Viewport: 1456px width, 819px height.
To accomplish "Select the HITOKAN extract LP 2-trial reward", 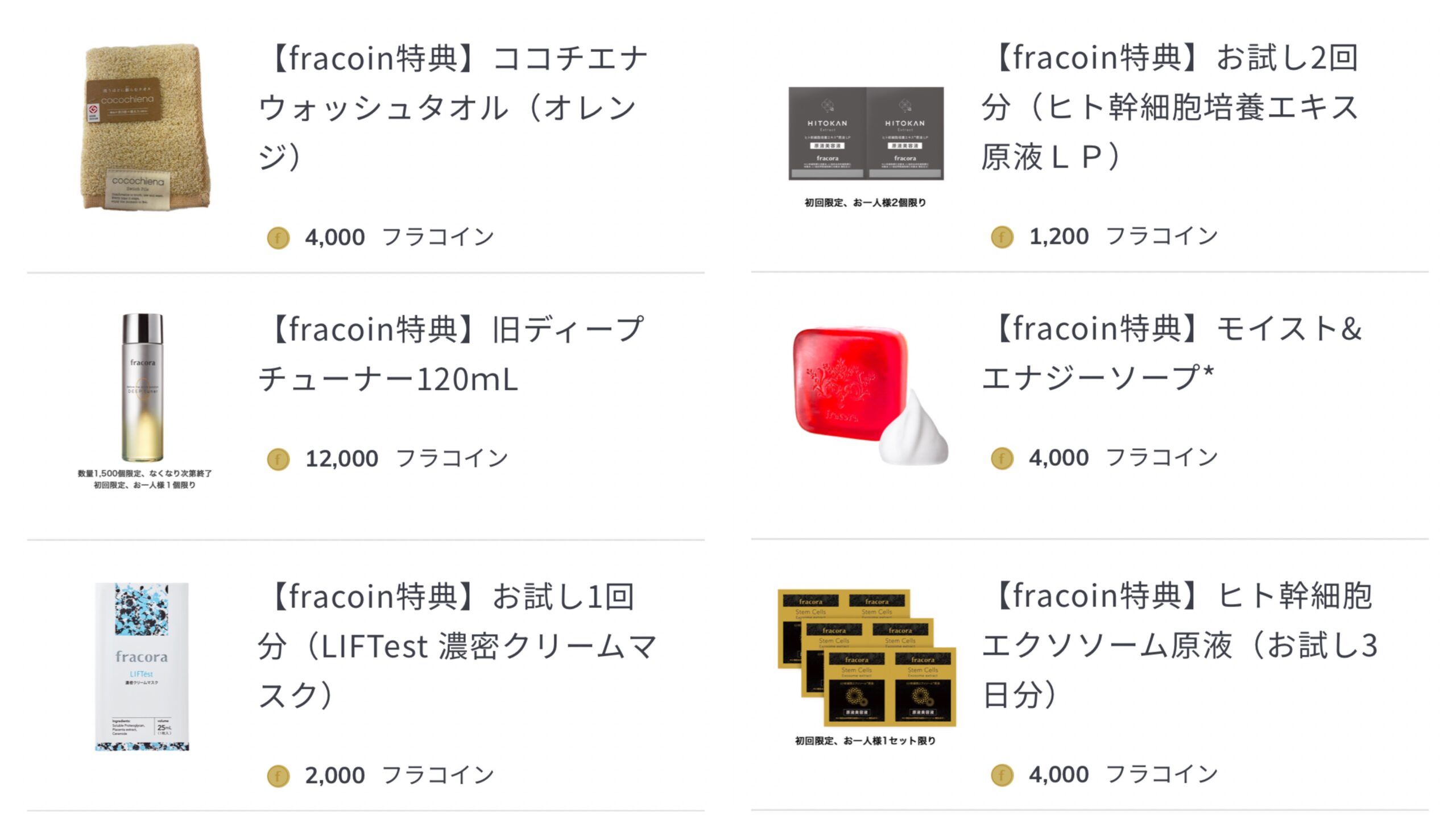I will pyautogui.click(x=1169, y=107).
